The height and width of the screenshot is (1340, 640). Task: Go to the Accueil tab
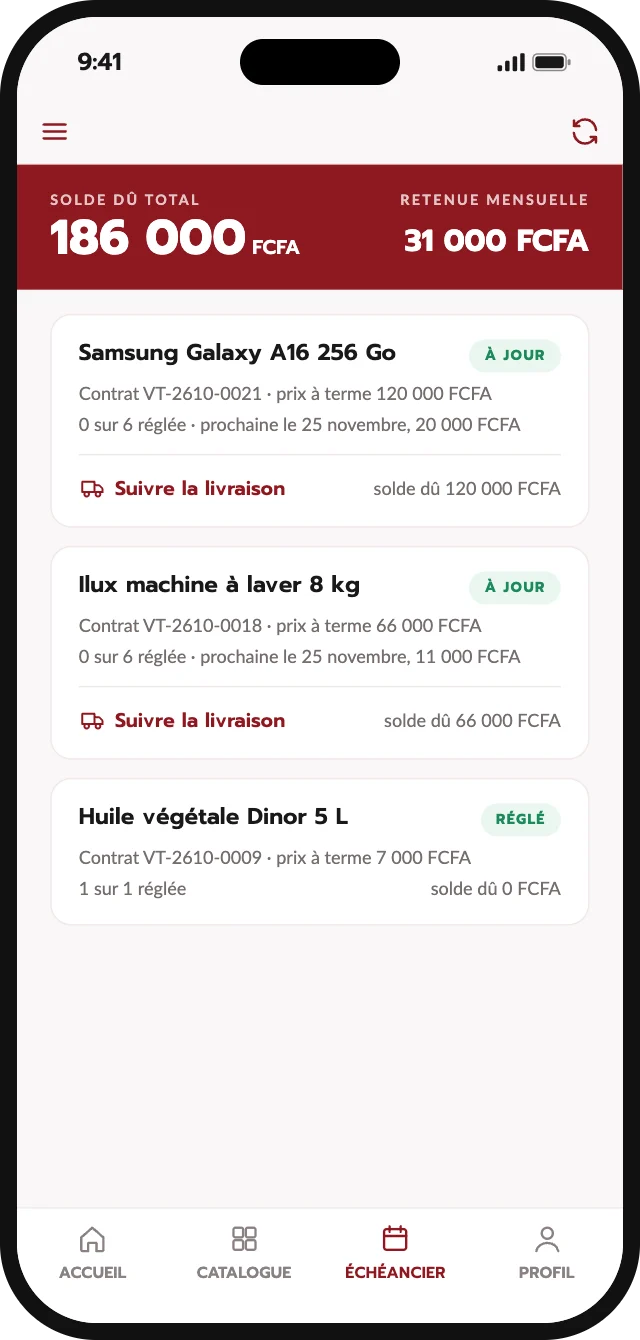point(93,1252)
